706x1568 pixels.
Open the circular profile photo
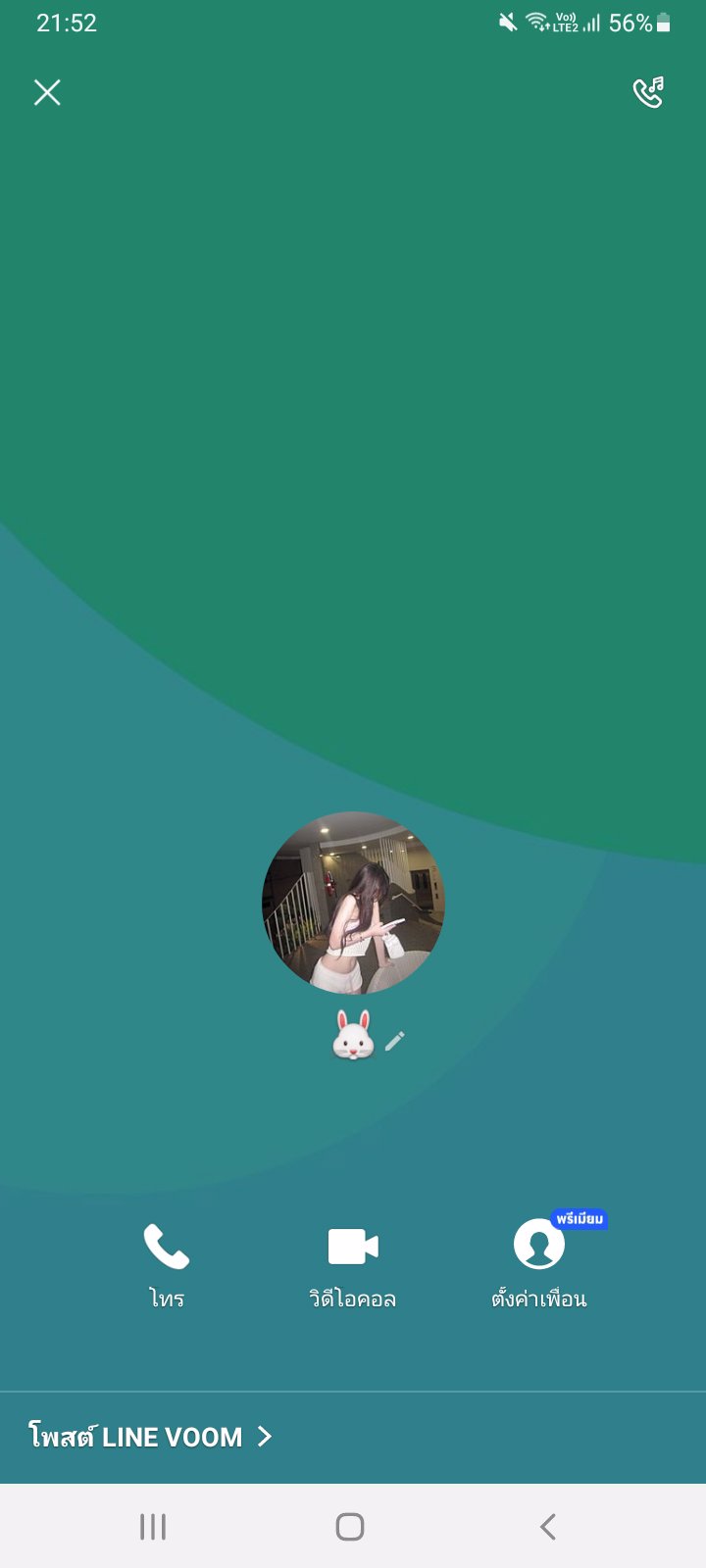pyautogui.click(x=353, y=903)
